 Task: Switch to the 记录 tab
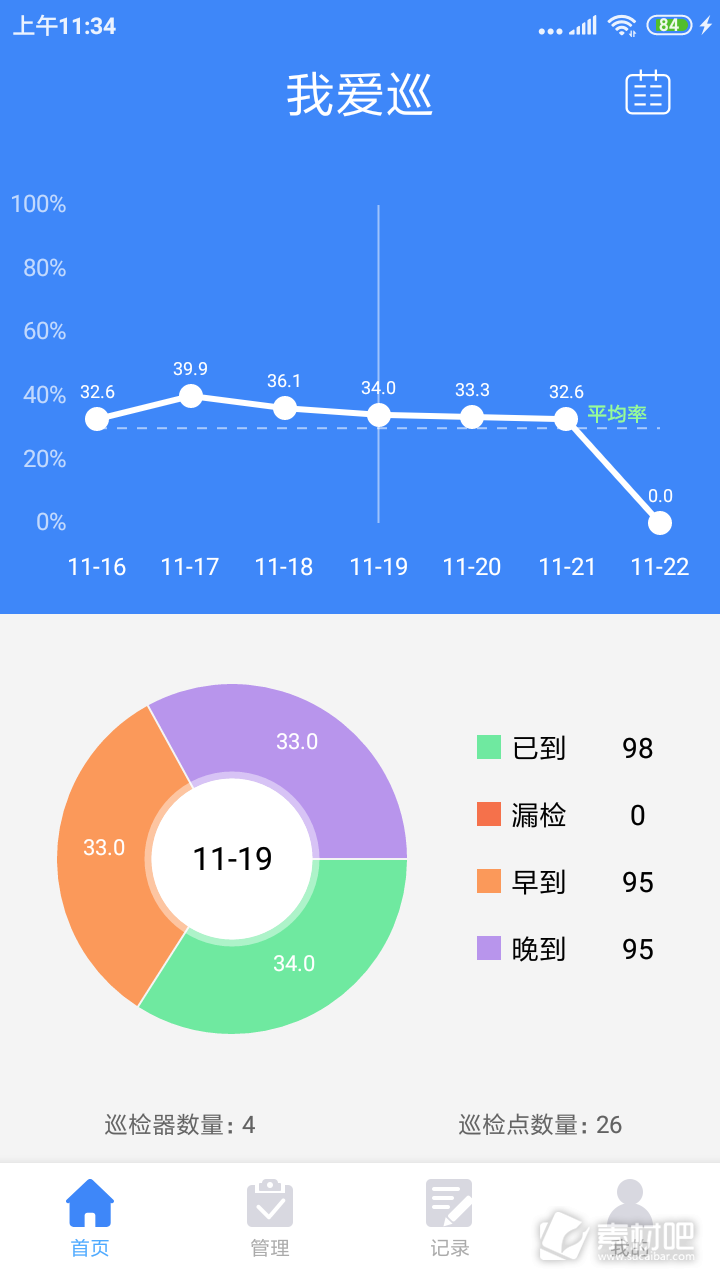450,1218
